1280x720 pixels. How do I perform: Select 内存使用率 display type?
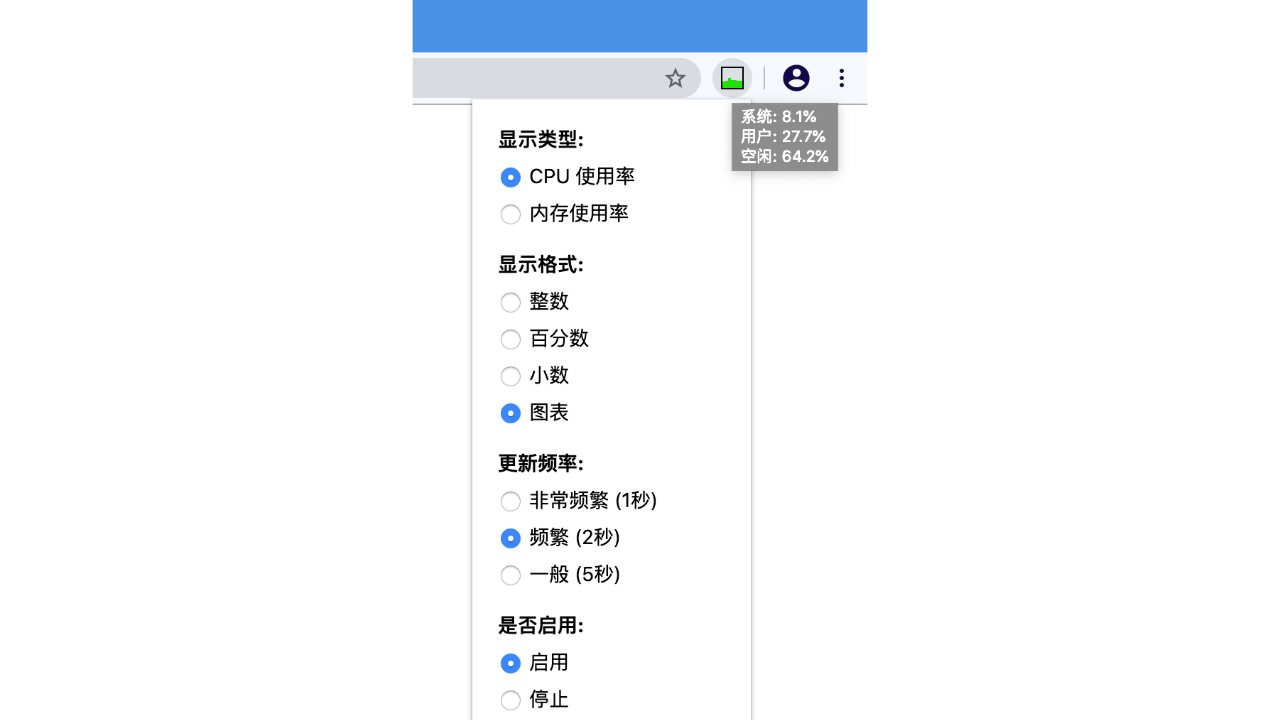coord(511,214)
